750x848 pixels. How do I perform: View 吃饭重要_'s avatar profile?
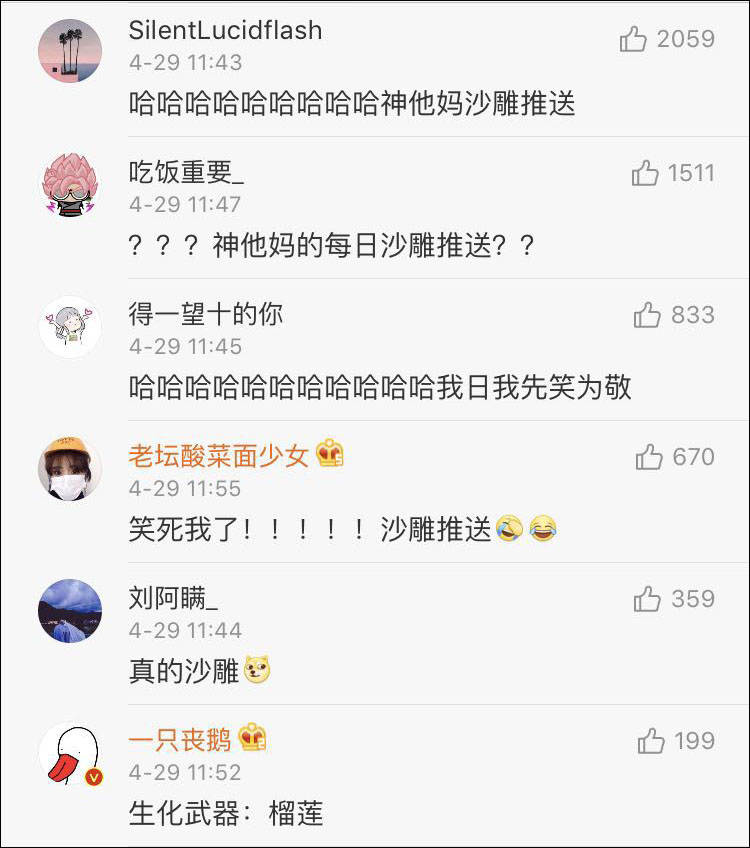(70, 185)
